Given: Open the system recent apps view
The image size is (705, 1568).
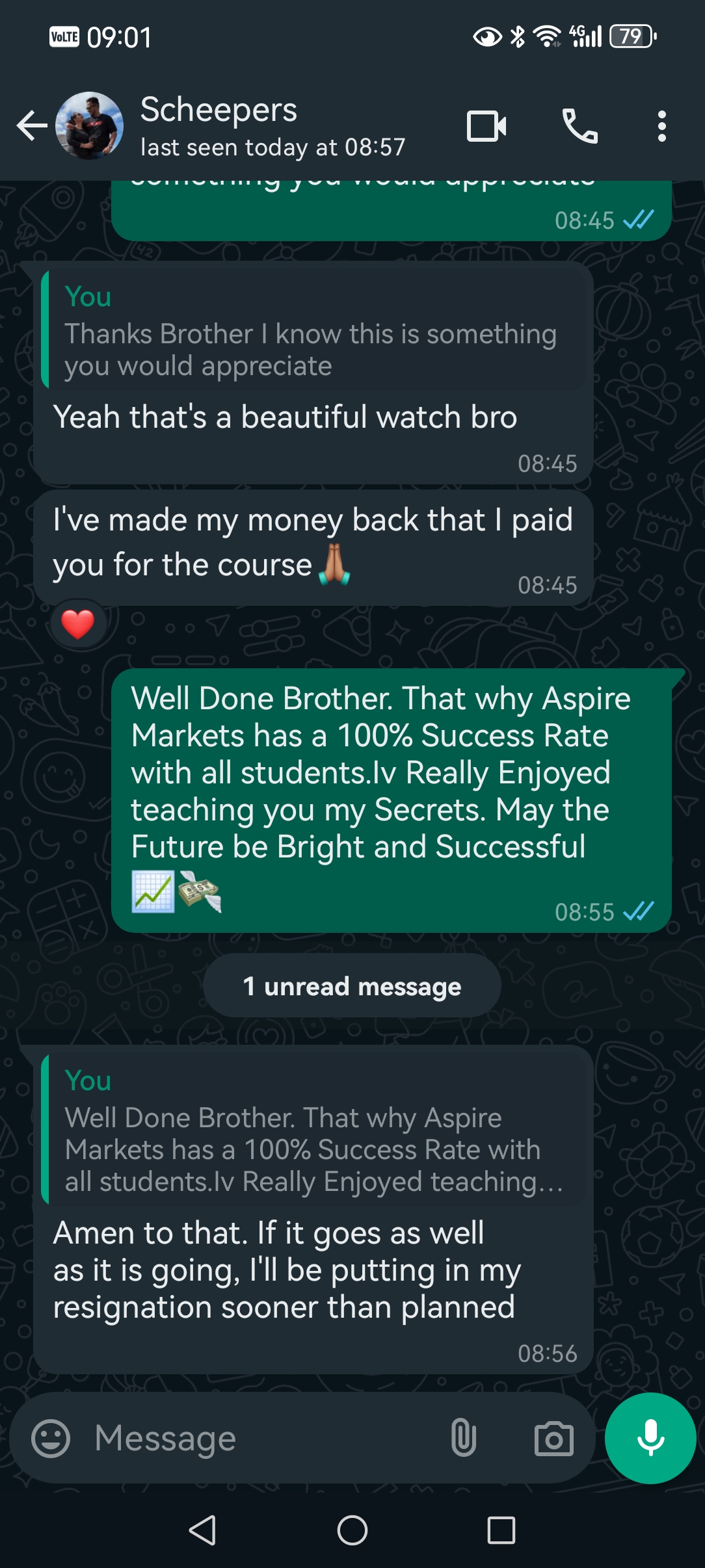Looking at the screenshot, I should pos(501,1530).
